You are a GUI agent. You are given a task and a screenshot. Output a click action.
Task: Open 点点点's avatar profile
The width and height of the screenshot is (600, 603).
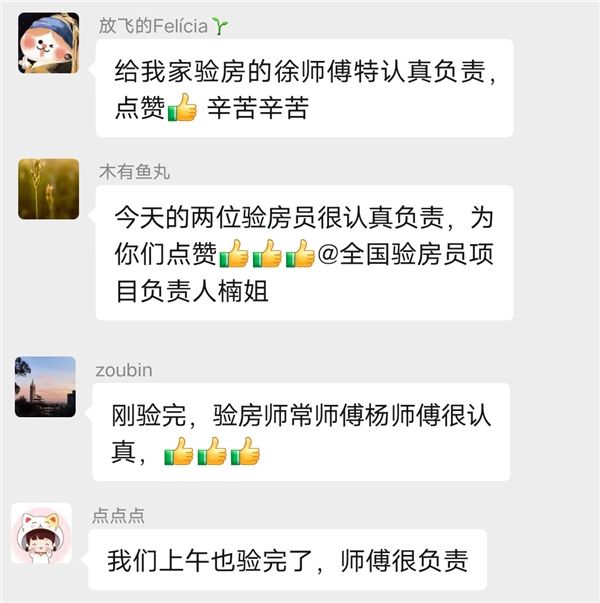41,534
